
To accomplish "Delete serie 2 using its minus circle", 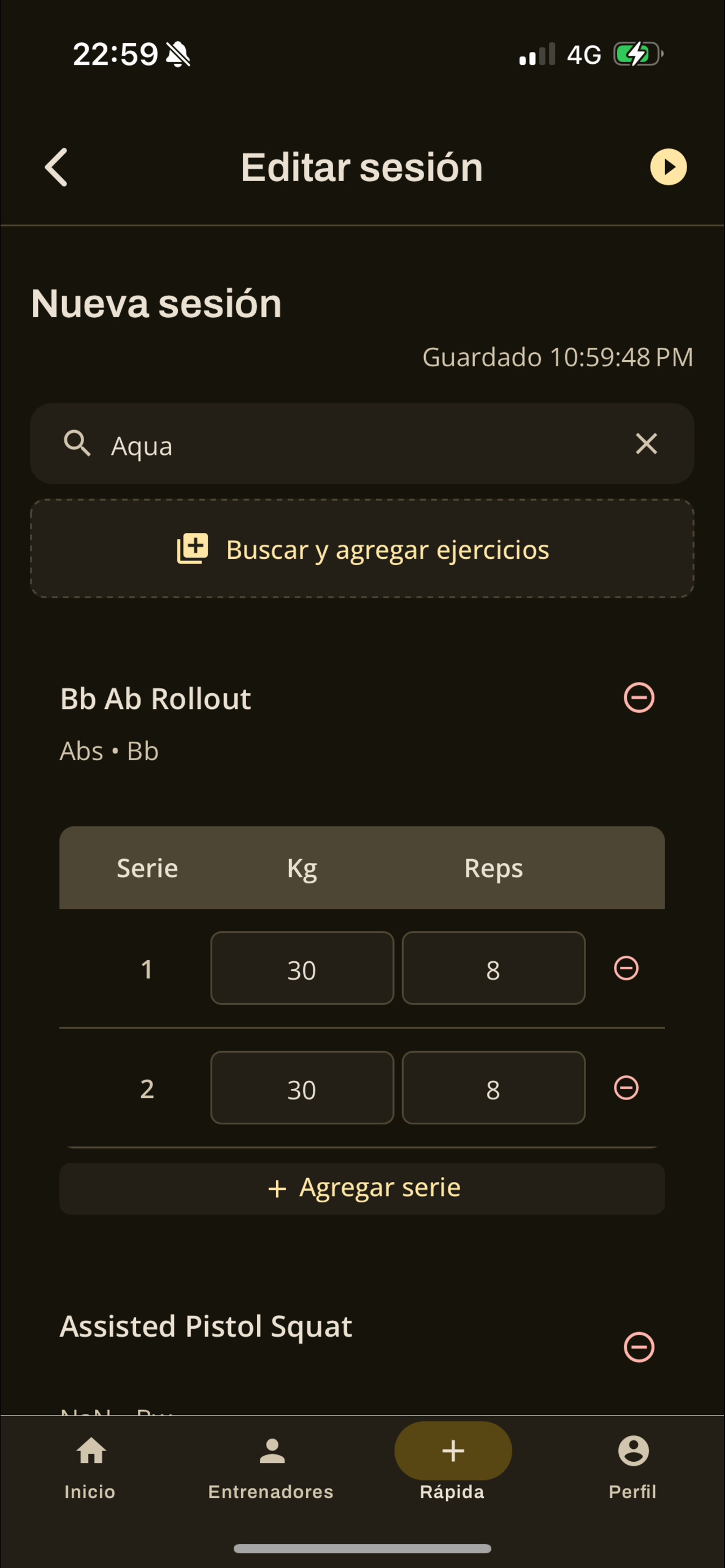I will 626,1088.
